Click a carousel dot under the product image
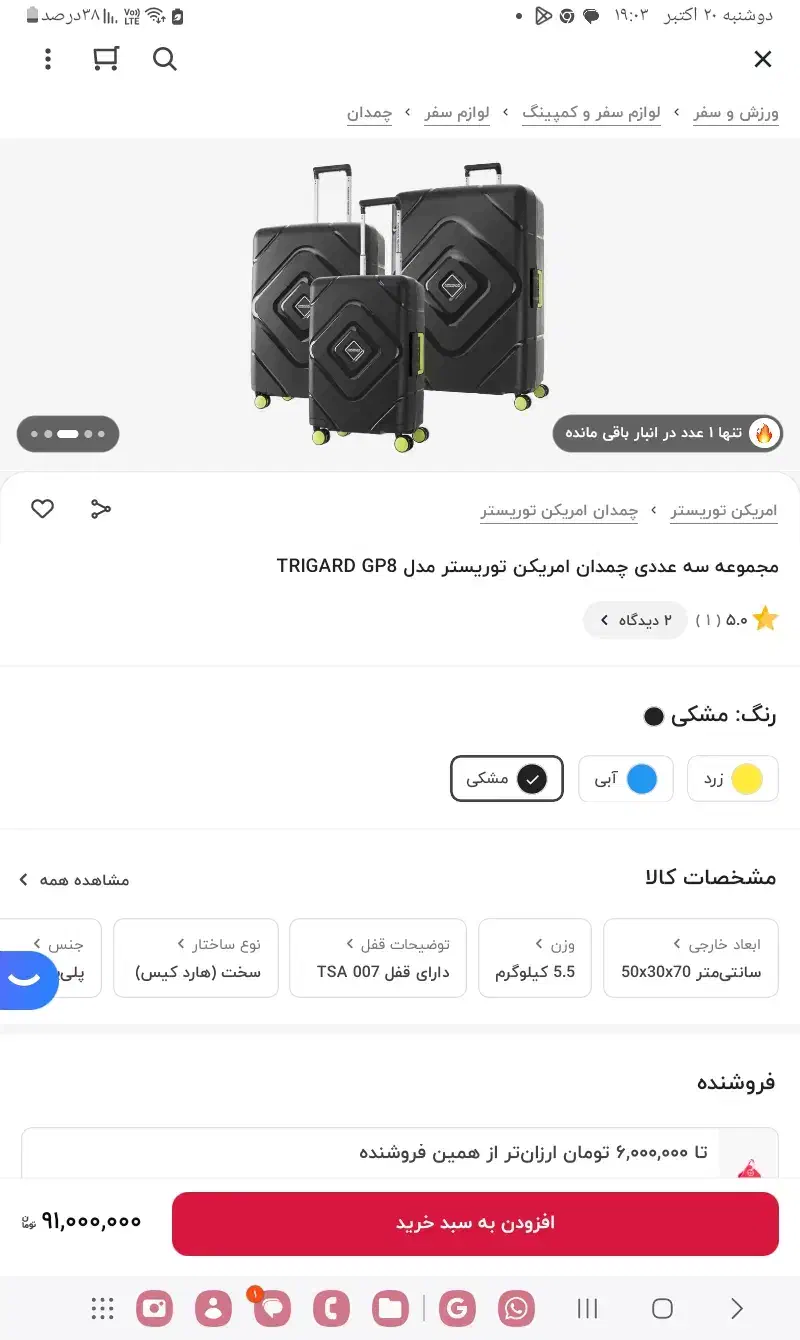Viewport: 800px width, 1340px height. [68, 433]
